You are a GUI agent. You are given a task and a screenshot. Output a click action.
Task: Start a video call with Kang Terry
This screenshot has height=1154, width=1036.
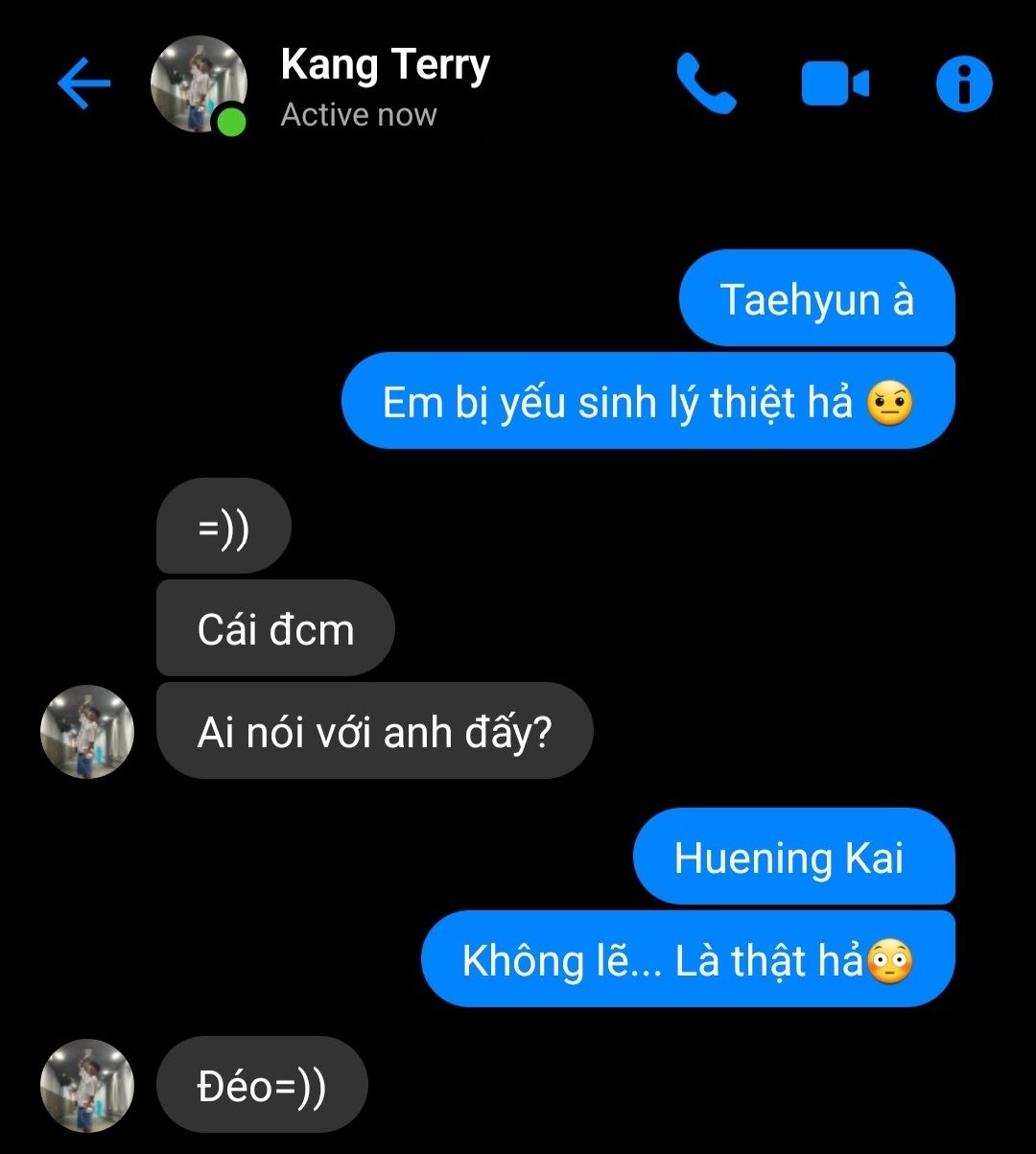pos(835,84)
